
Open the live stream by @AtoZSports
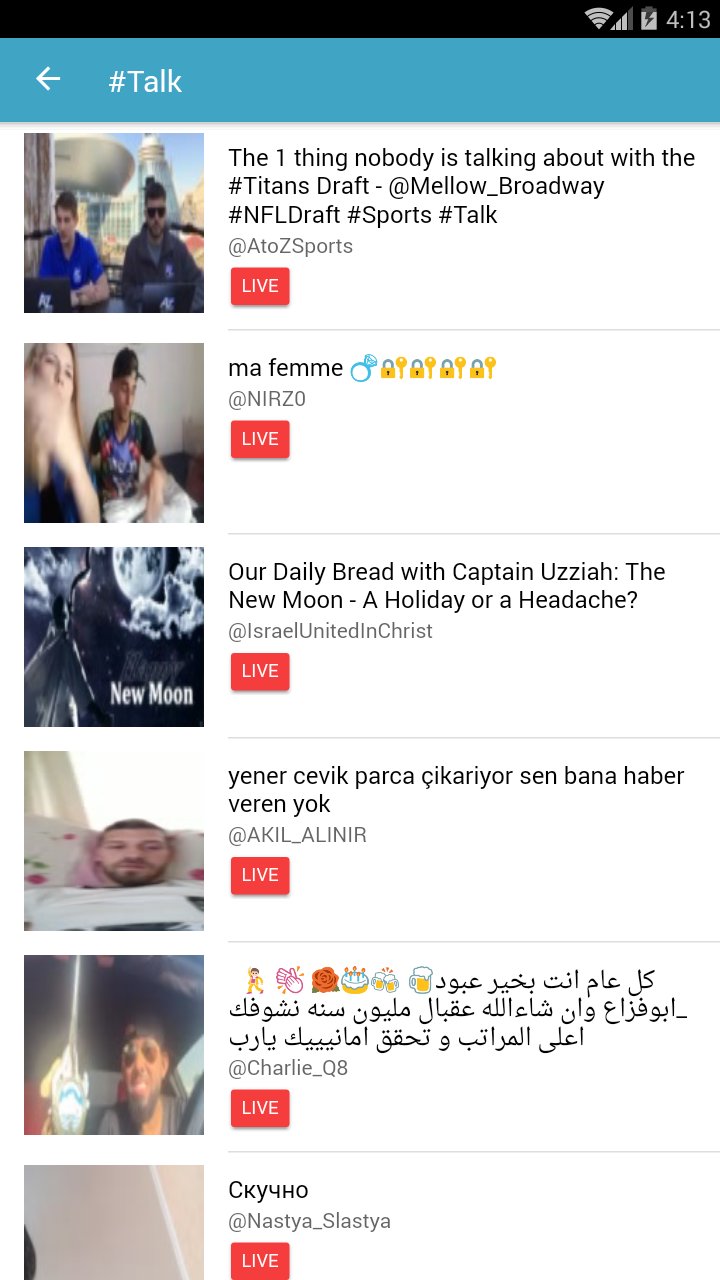pos(259,285)
